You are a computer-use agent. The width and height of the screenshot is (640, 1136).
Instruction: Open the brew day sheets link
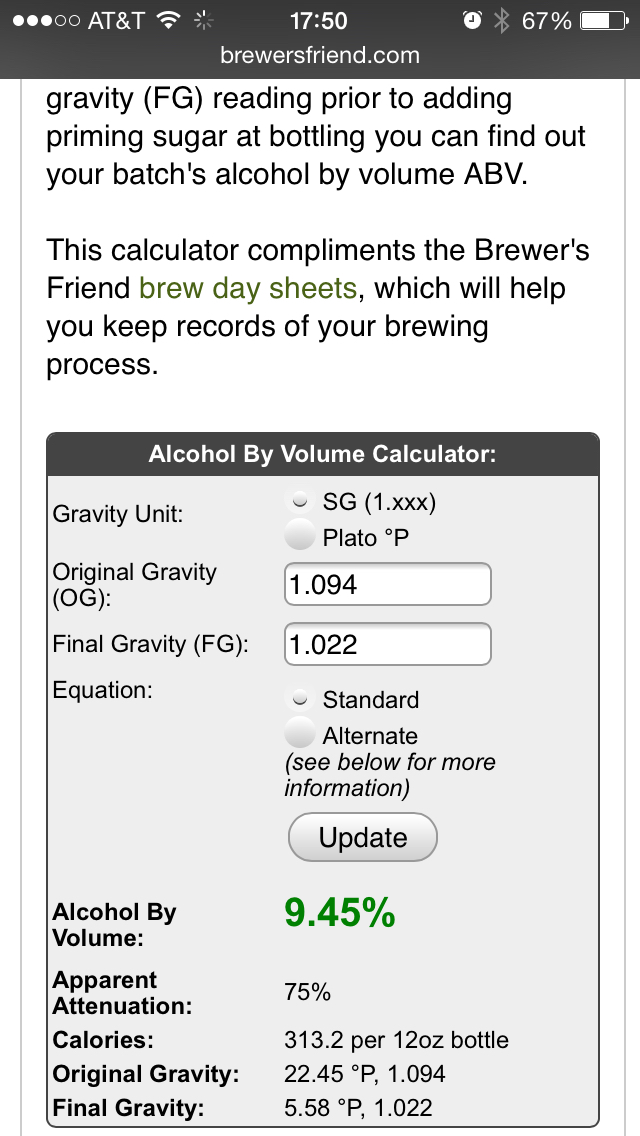tap(248, 288)
